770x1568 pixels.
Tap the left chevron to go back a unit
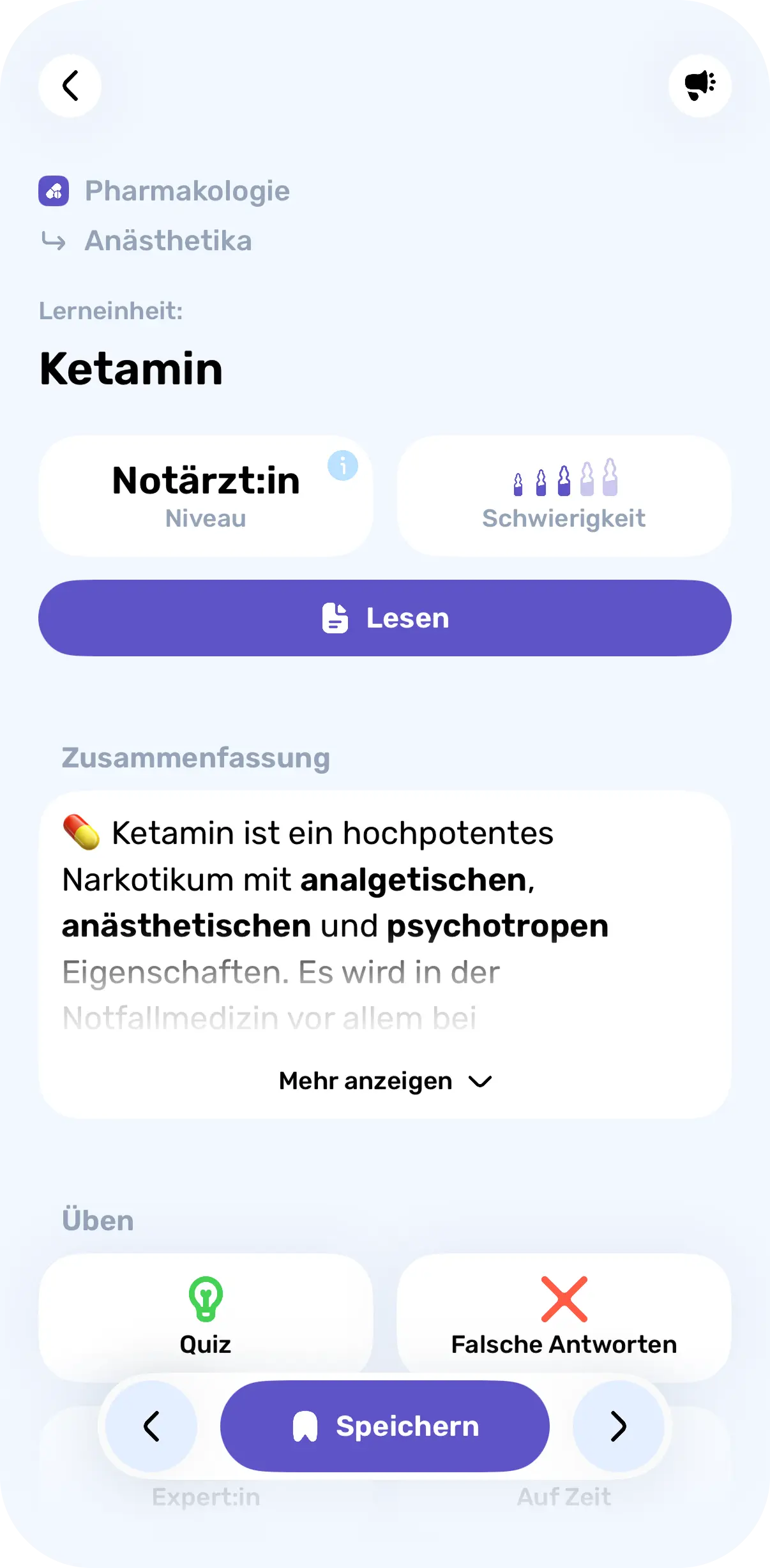pos(152,1426)
